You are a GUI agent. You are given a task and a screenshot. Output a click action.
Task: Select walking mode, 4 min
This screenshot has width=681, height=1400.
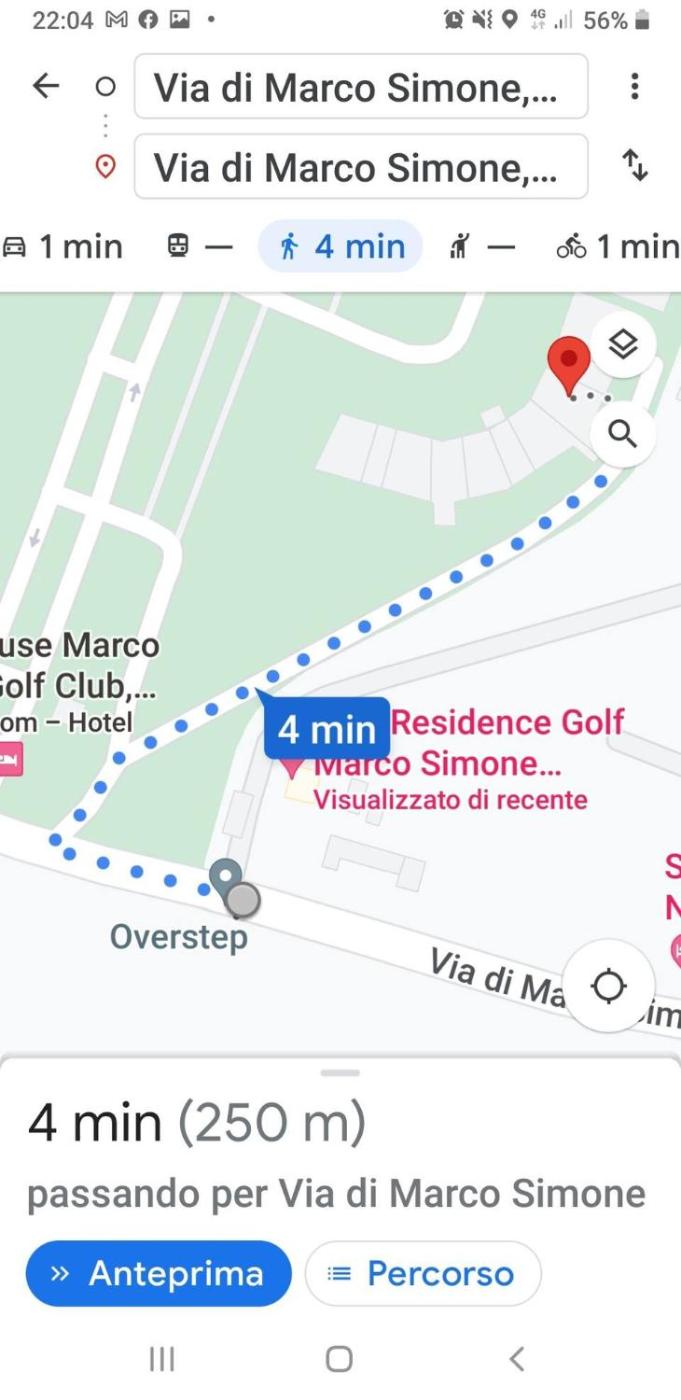click(x=341, y=246)
